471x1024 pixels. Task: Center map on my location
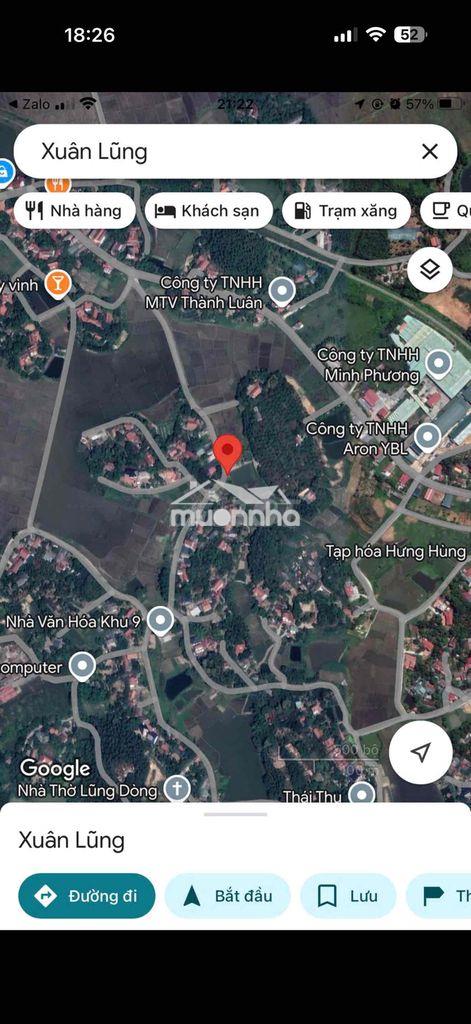click(x=421, y=752)
